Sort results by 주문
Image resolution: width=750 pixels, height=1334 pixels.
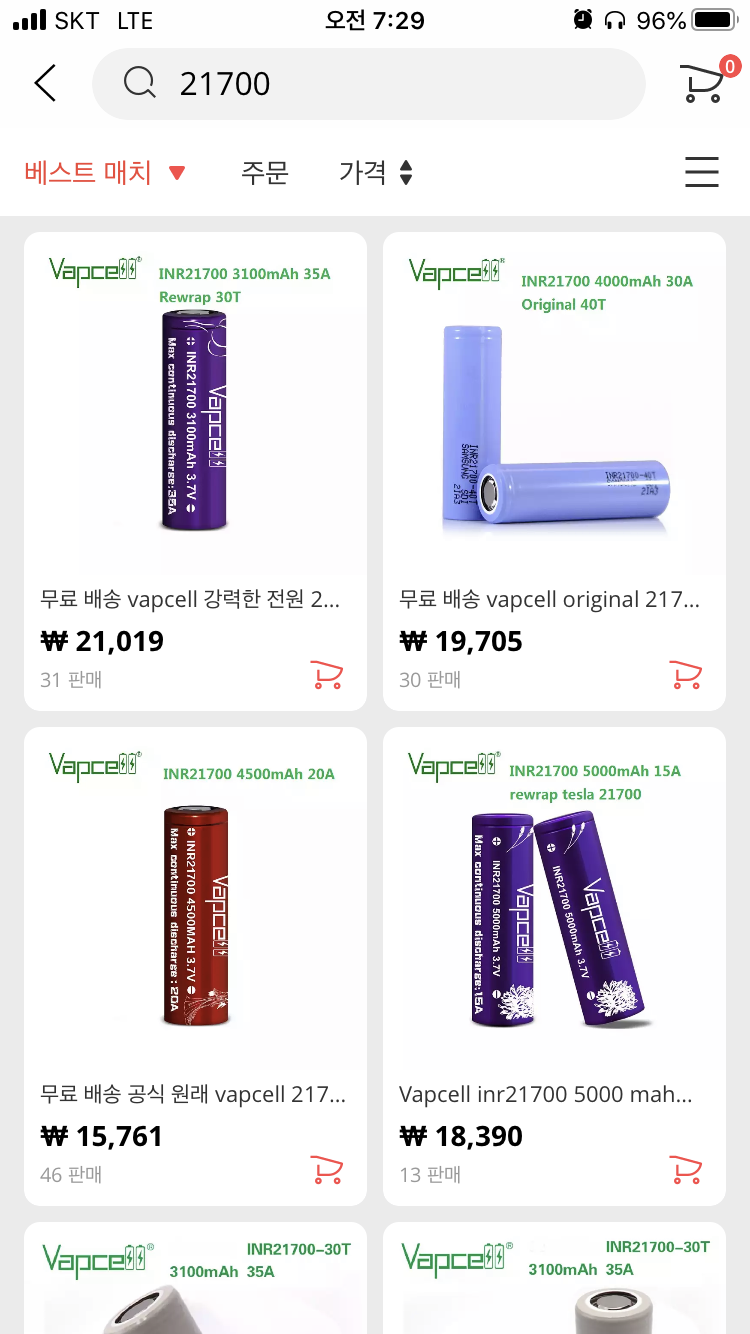[x=265, y=173]
